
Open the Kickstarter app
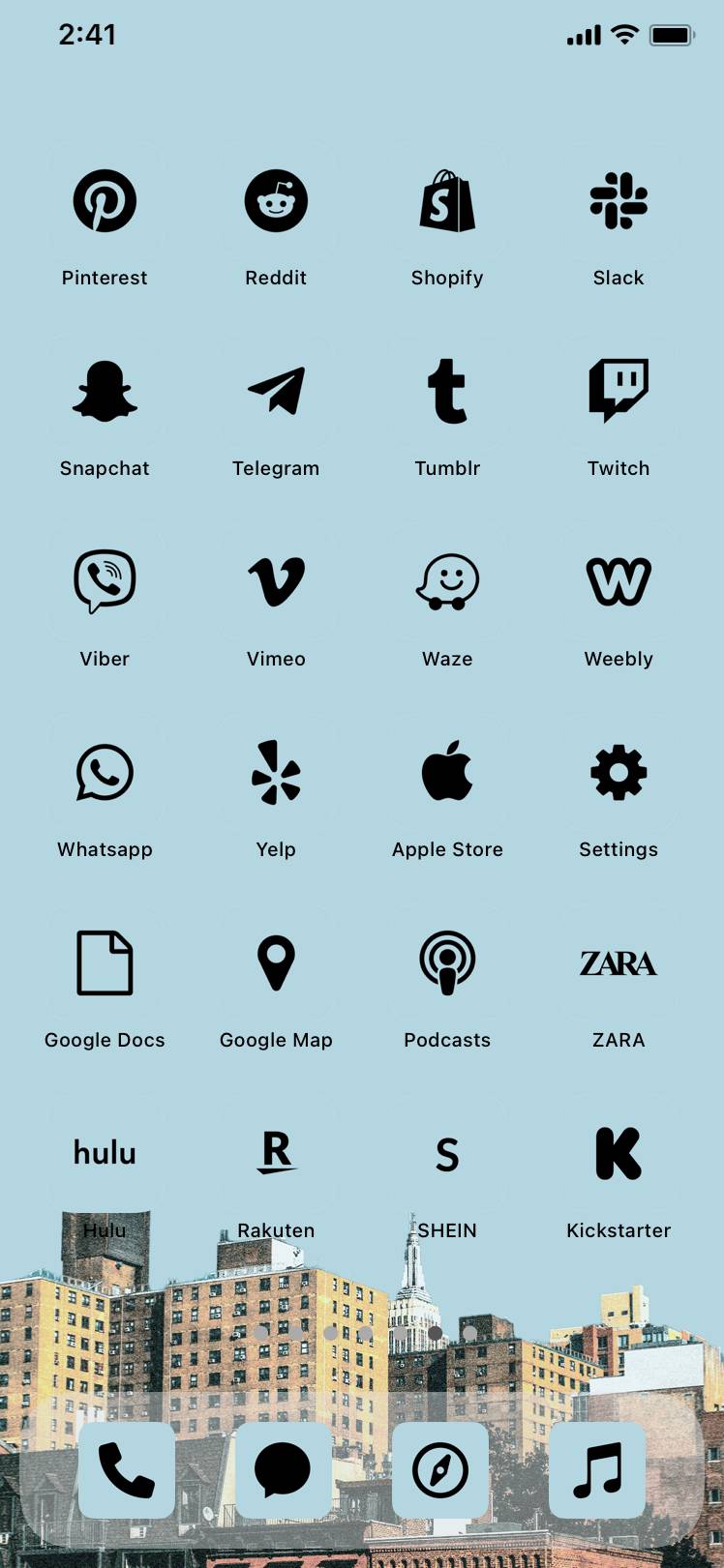pyautogui.click(x=618, y=1153)
